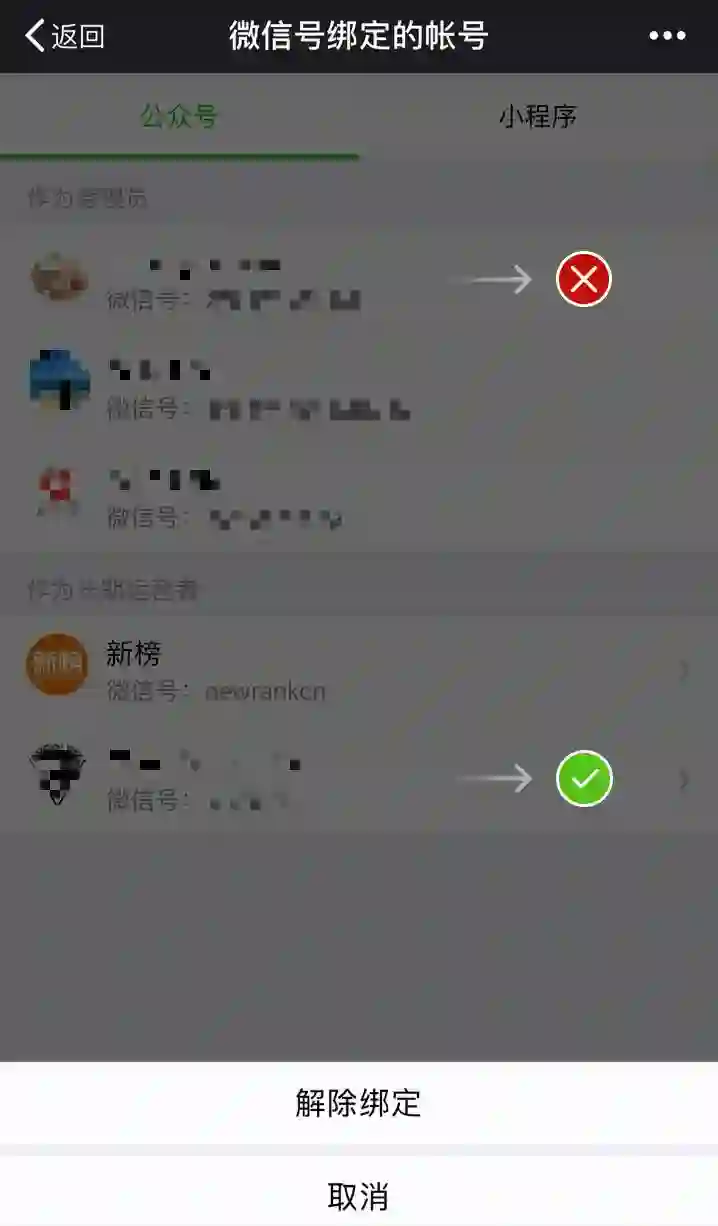This screenshot has width=718, height=1226.
Task: Go back using the 返回 arrow
Action: click(x=64, y=37)
